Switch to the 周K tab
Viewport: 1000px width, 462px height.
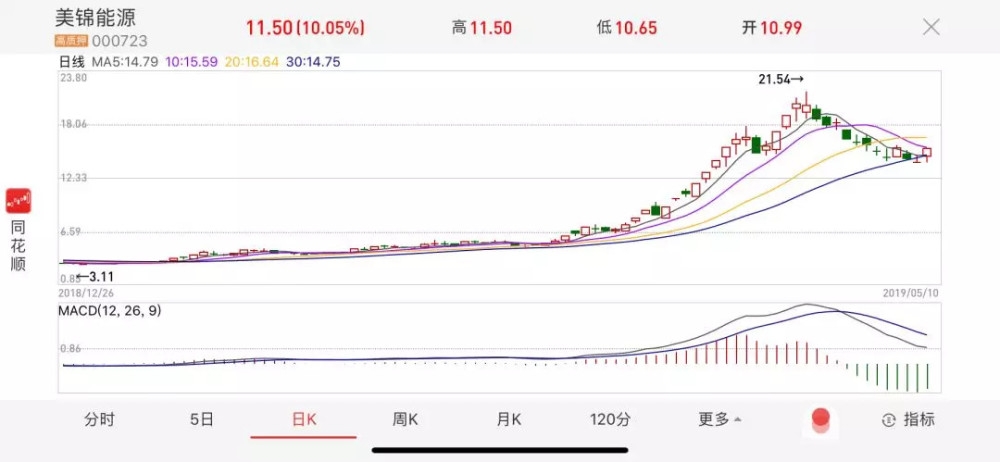(405, 419)
